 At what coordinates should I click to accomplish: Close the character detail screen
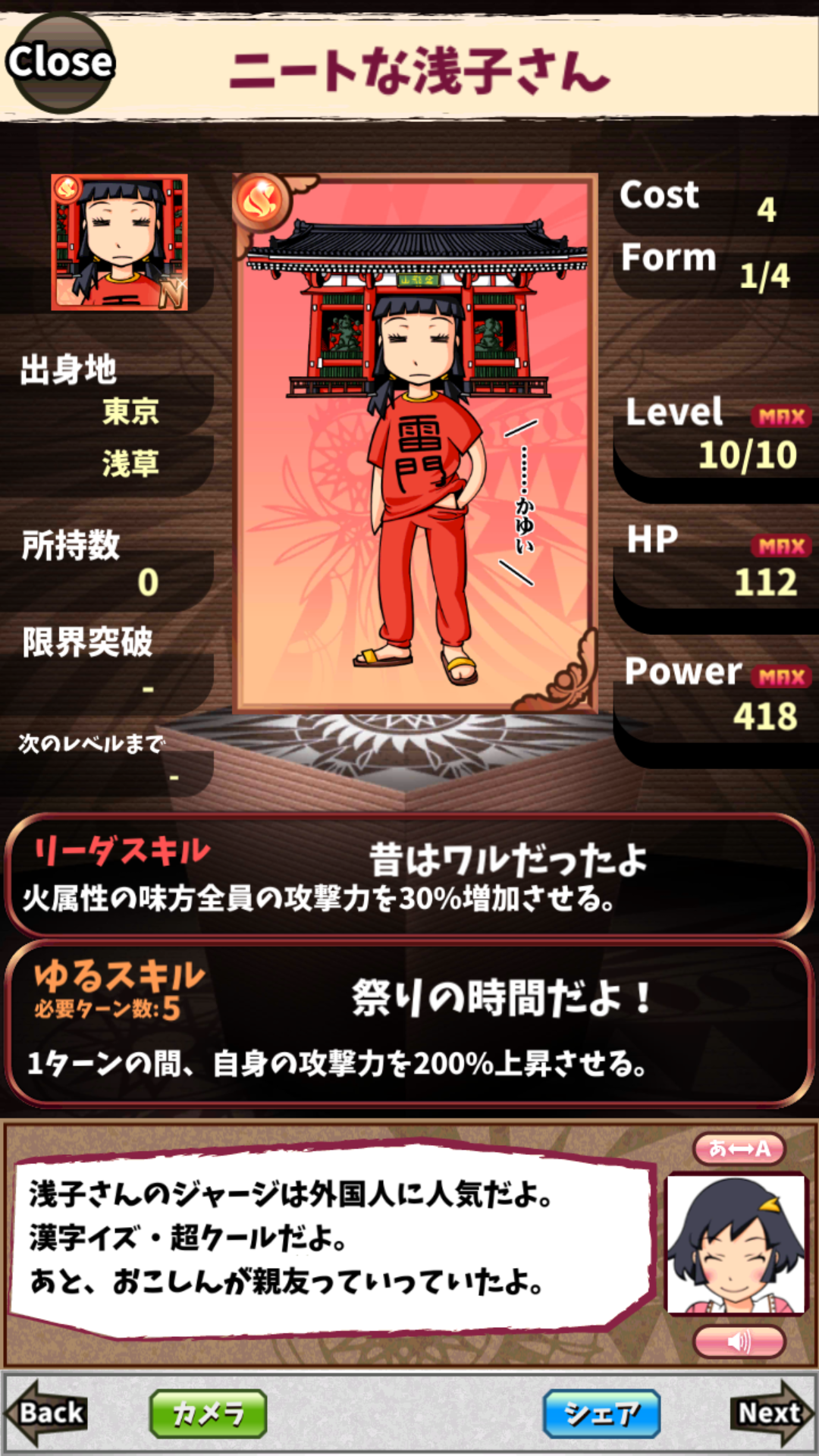pos(61,62)
